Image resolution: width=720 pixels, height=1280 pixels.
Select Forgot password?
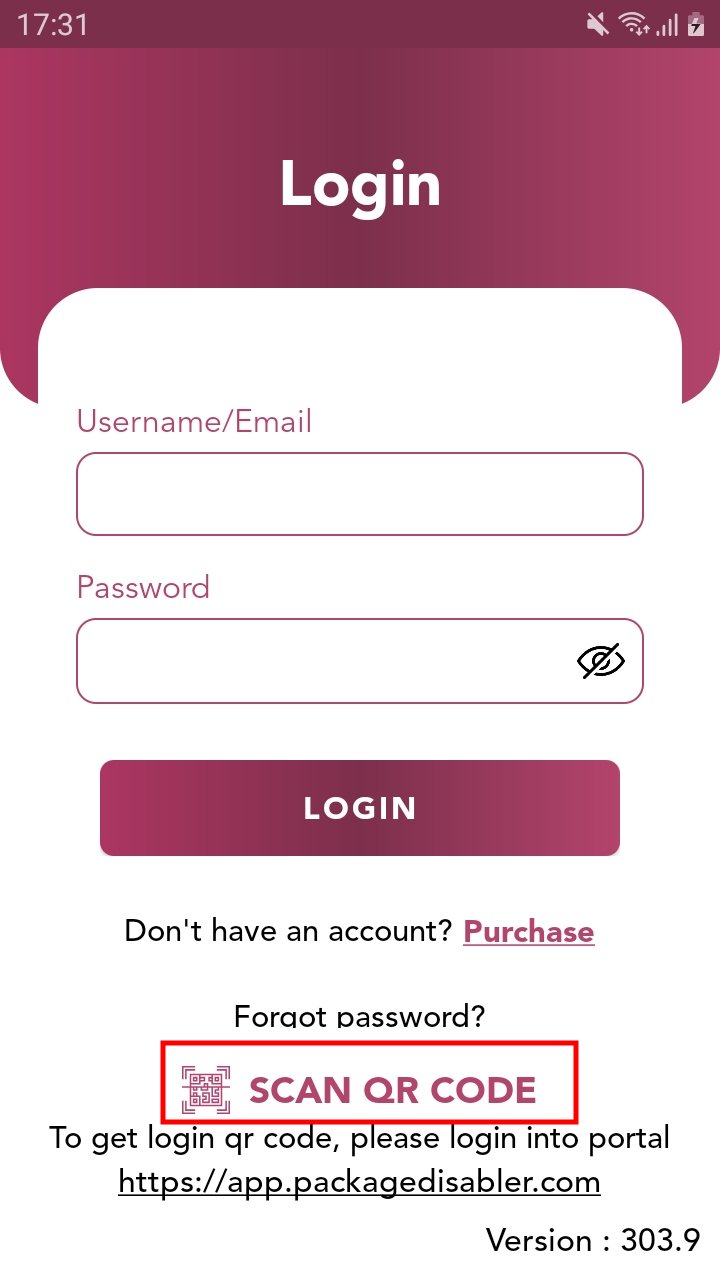(x=360, y=1017)
